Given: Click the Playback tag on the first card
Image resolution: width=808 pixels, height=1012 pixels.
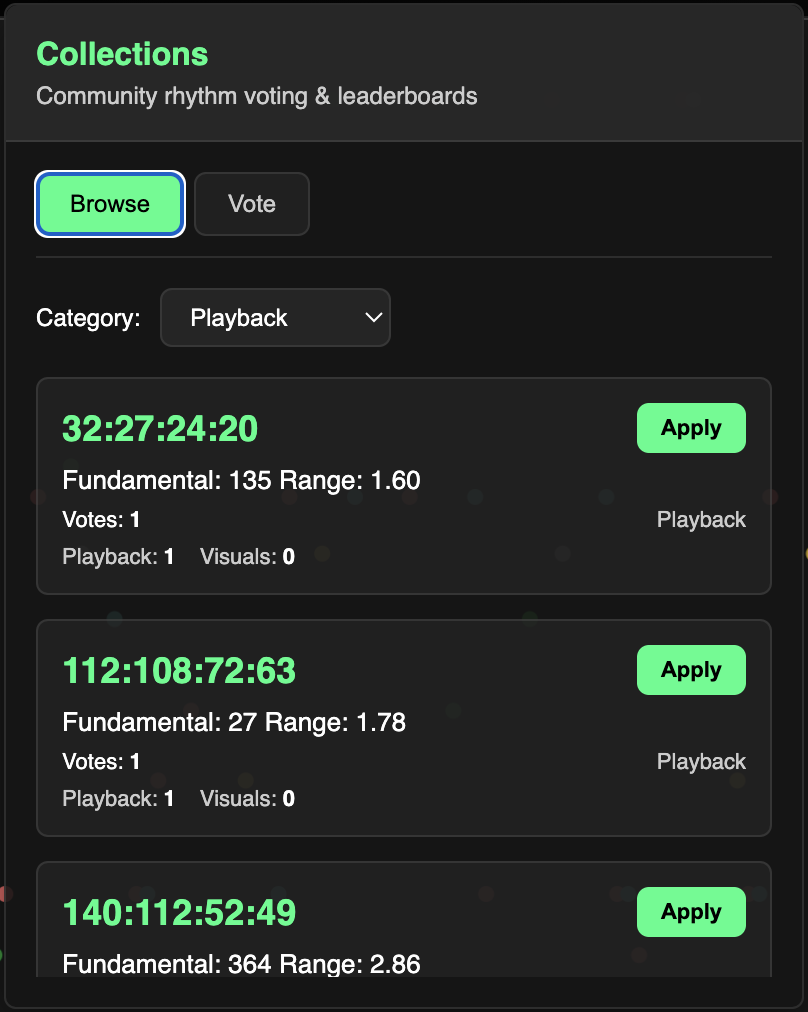Looking at the screenshot, I should coord(701,519).
